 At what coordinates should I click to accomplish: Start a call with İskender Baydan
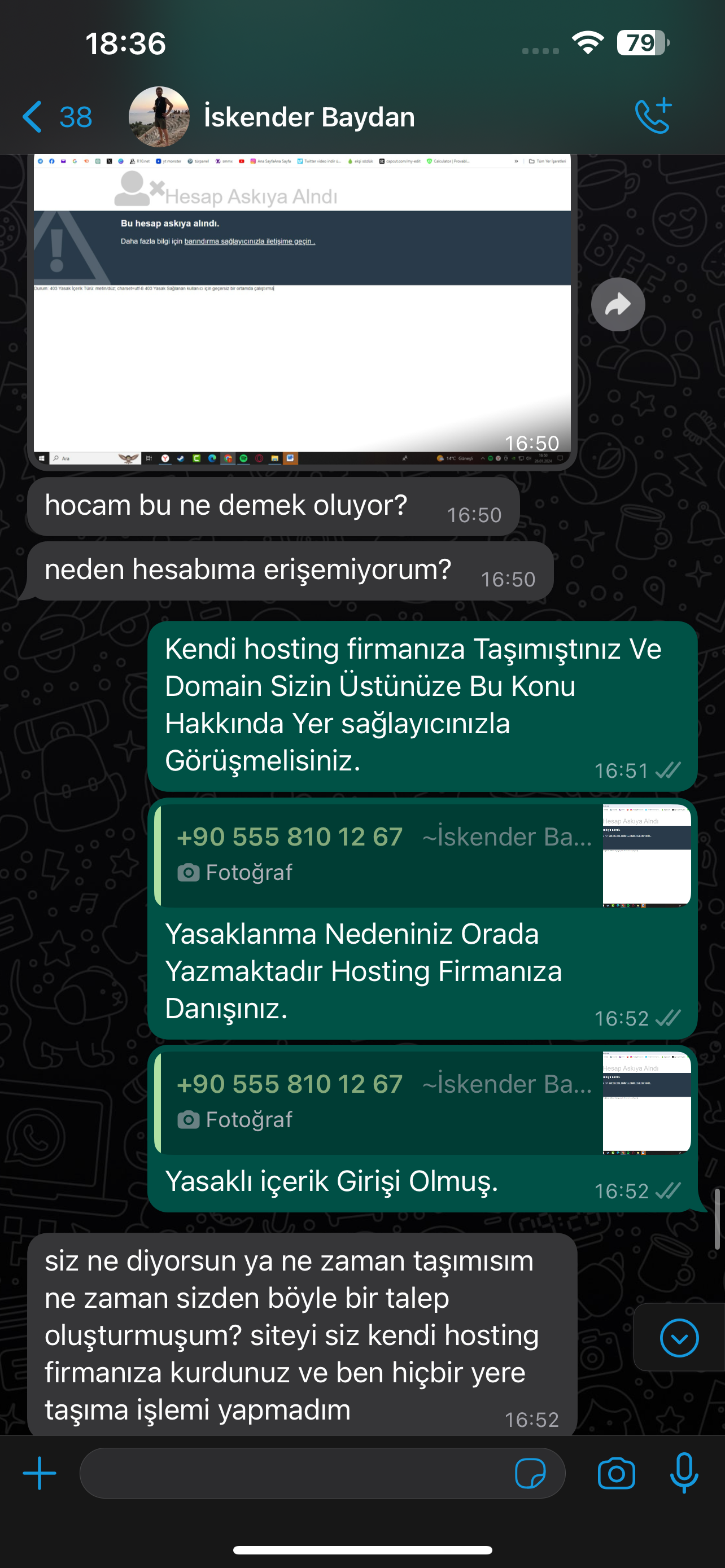[653, 115]
